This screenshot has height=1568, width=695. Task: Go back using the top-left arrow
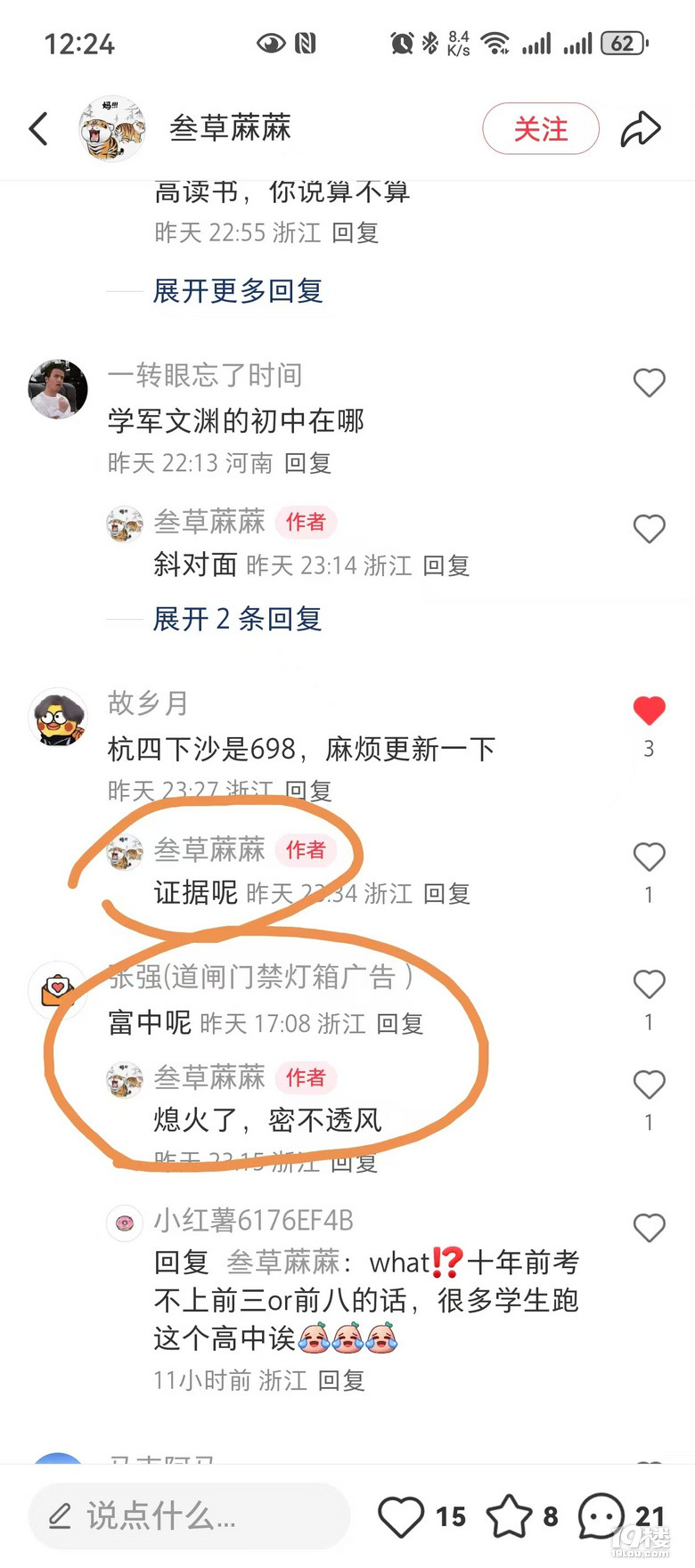[39, 129]
